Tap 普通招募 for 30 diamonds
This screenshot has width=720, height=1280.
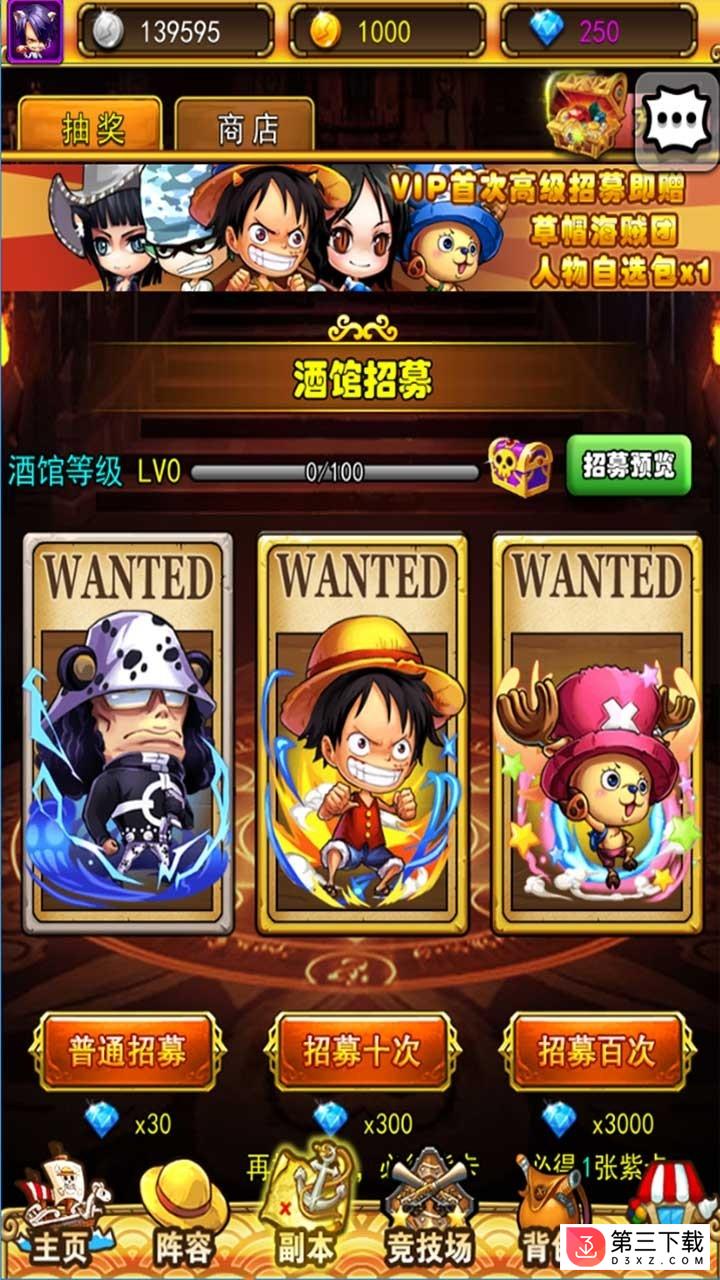coord(127,1051)
